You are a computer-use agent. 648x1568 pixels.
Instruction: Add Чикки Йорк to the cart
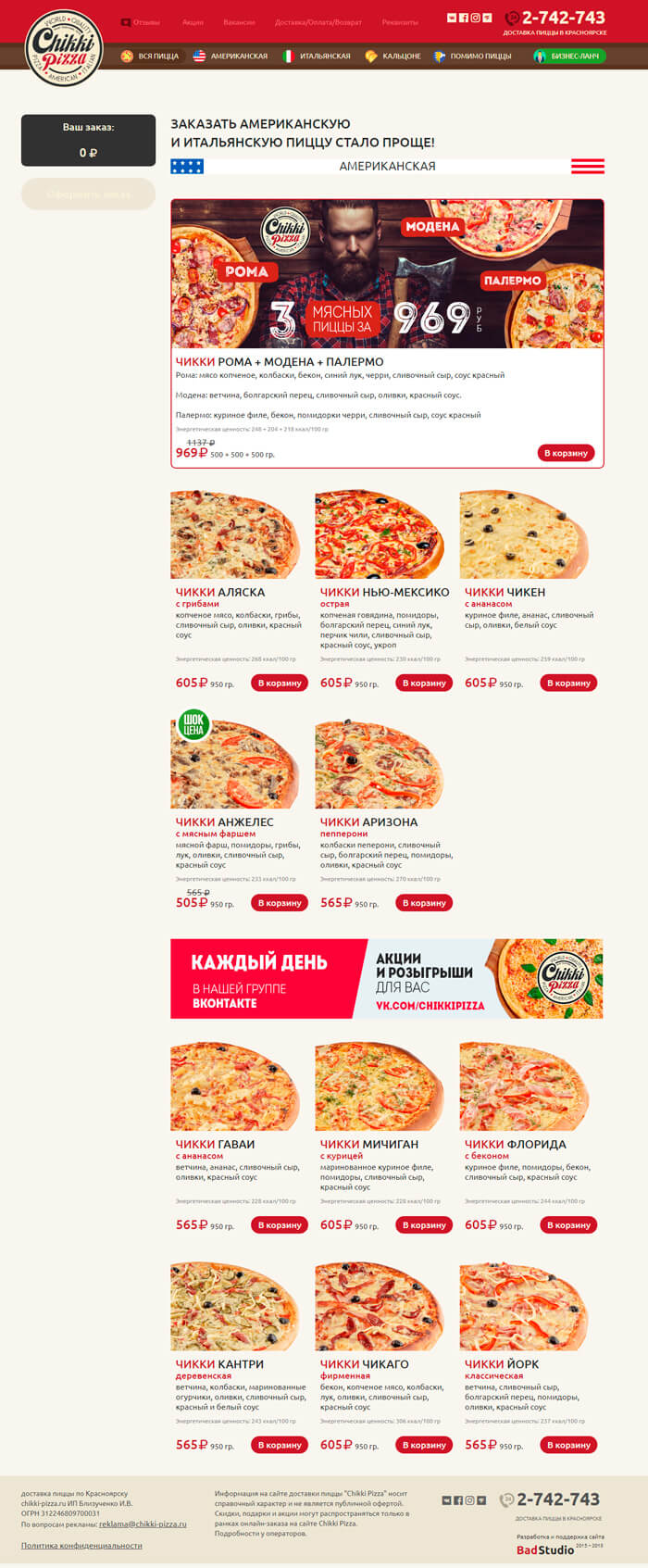(x=568, y=1445)
